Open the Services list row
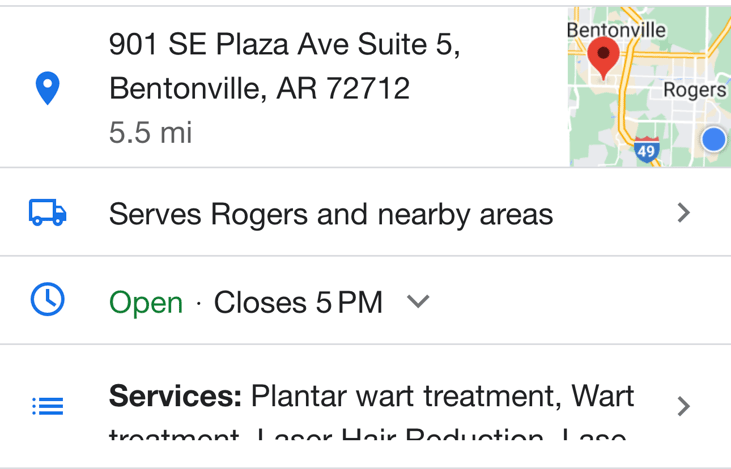Viewport: 731px width, 469px height. point(370,406)
